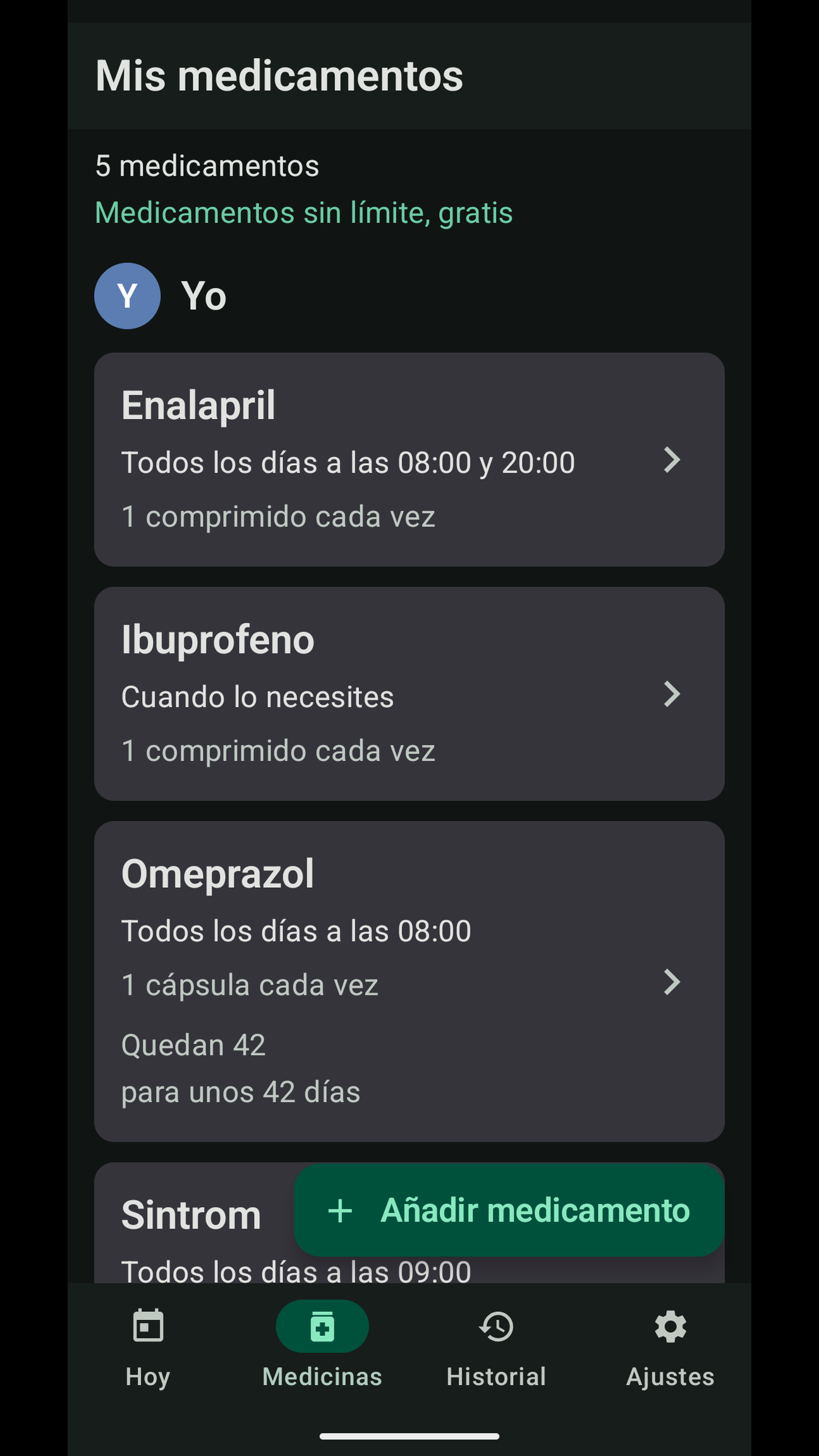
Task: Open the Ibuprofeno medication card
Action: (409, 694)
